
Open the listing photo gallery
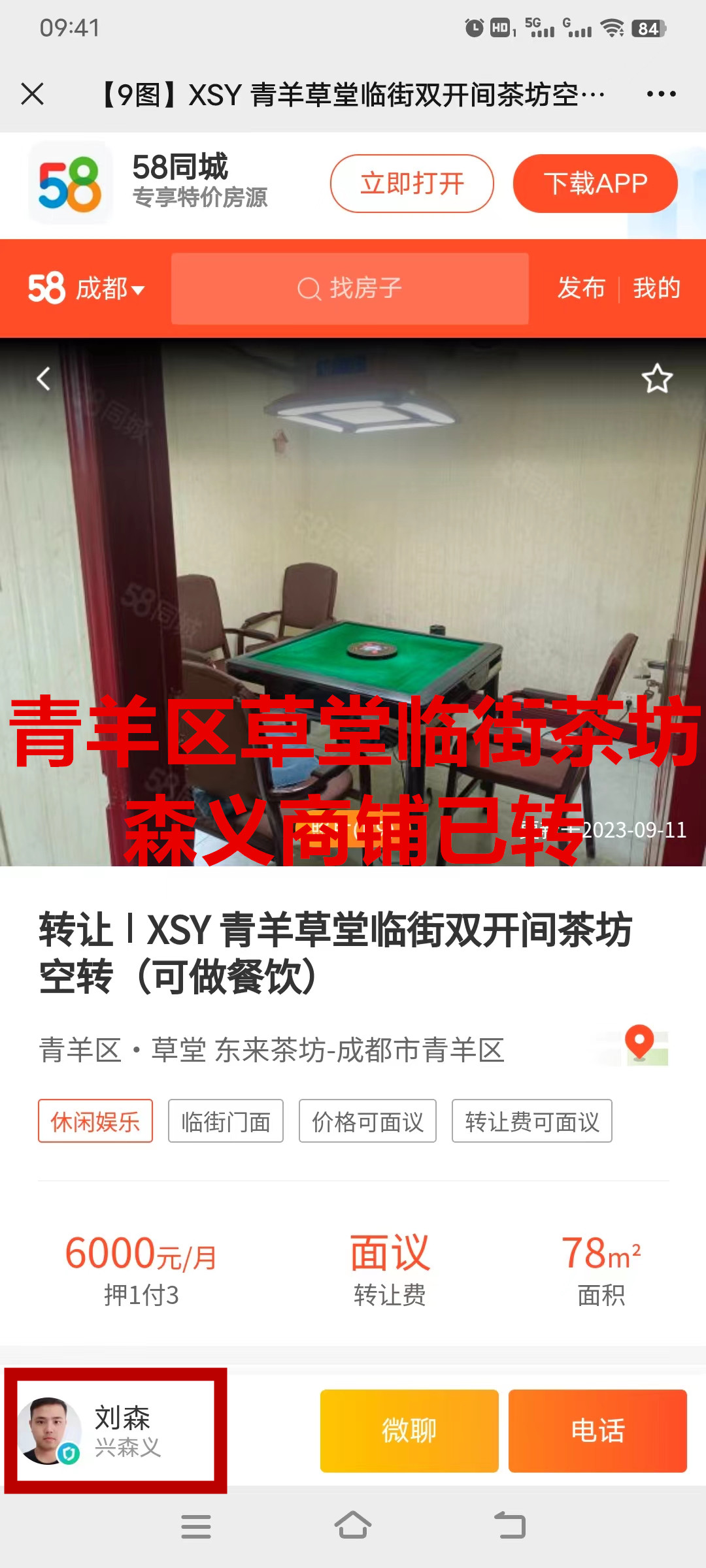tap(353, 555)
